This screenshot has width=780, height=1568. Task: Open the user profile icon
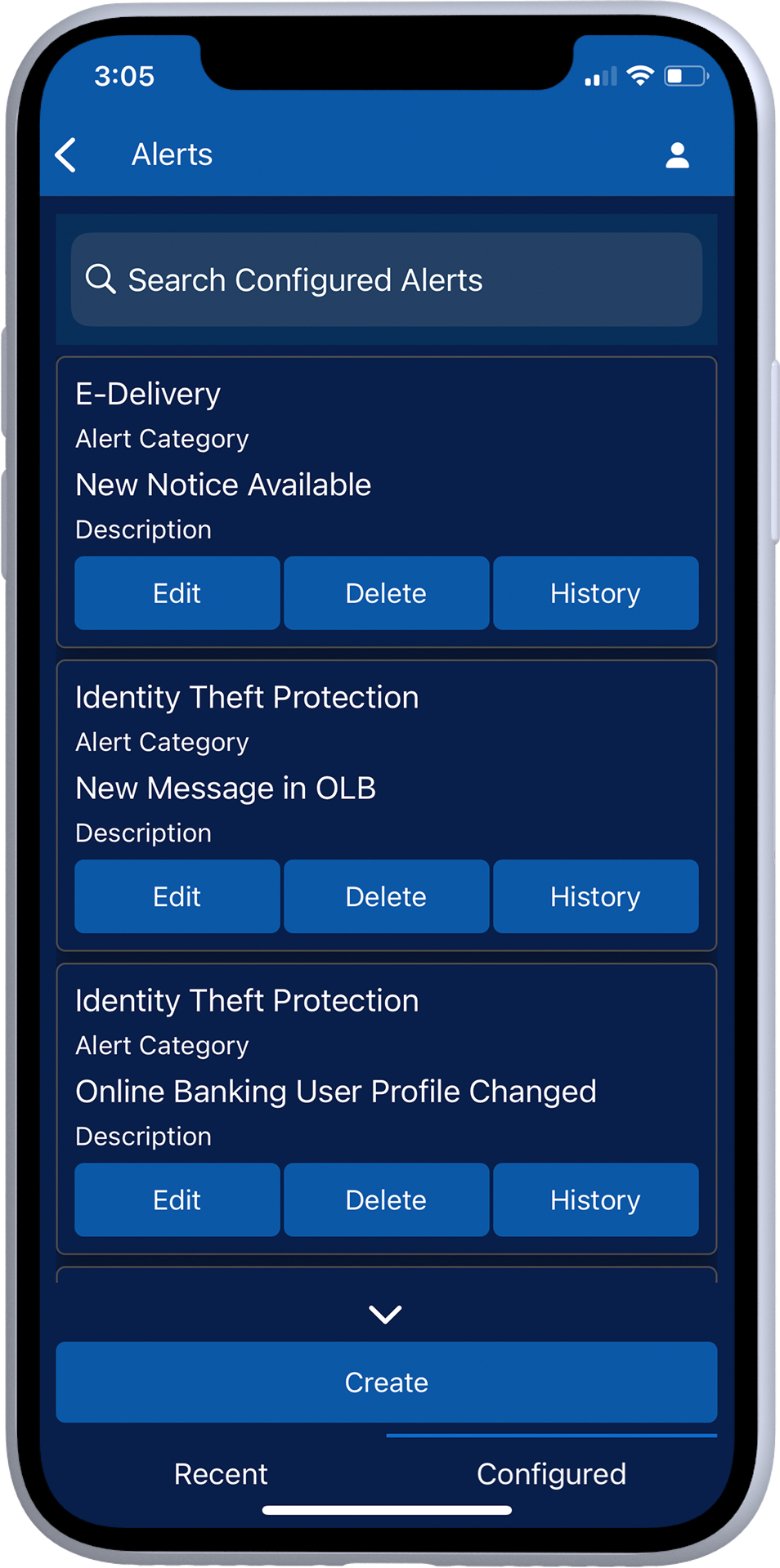click(677, 155)
